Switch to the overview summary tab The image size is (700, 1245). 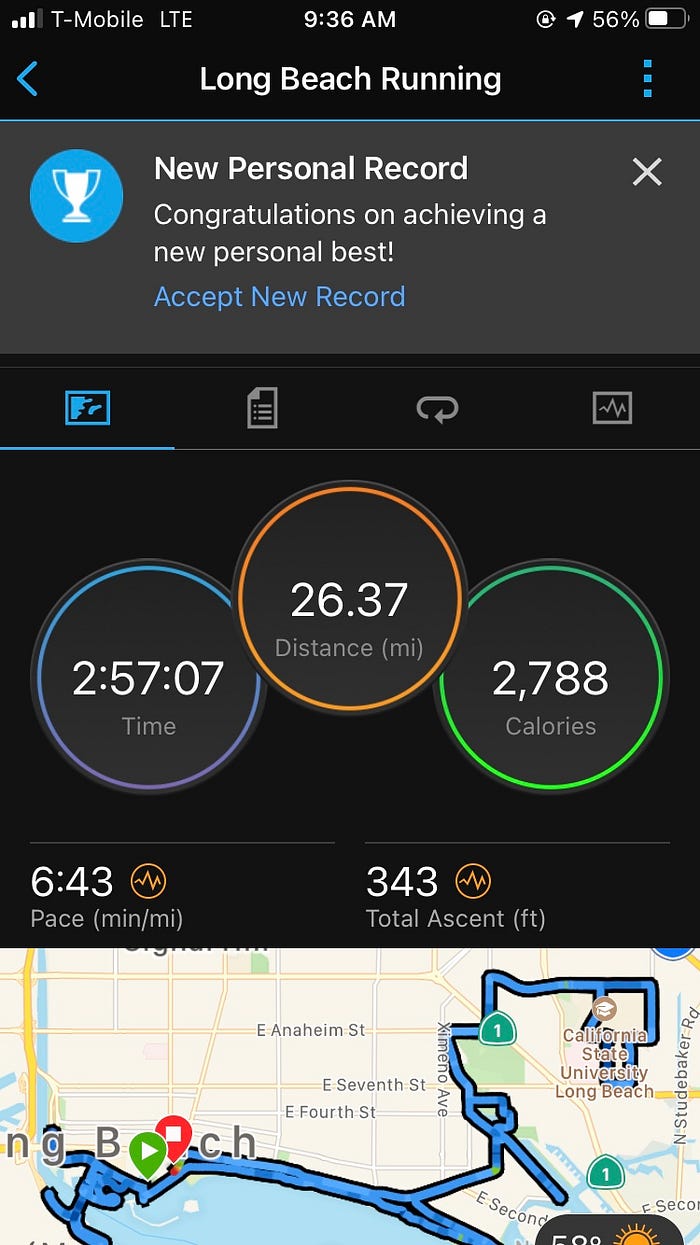[x=87, y=408]
